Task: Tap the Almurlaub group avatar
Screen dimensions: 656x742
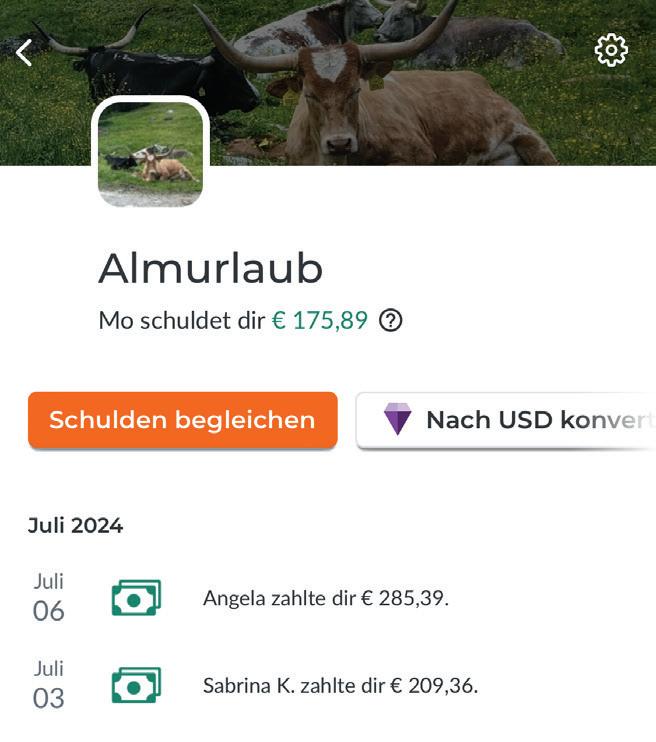Action: tap(150, 153)
